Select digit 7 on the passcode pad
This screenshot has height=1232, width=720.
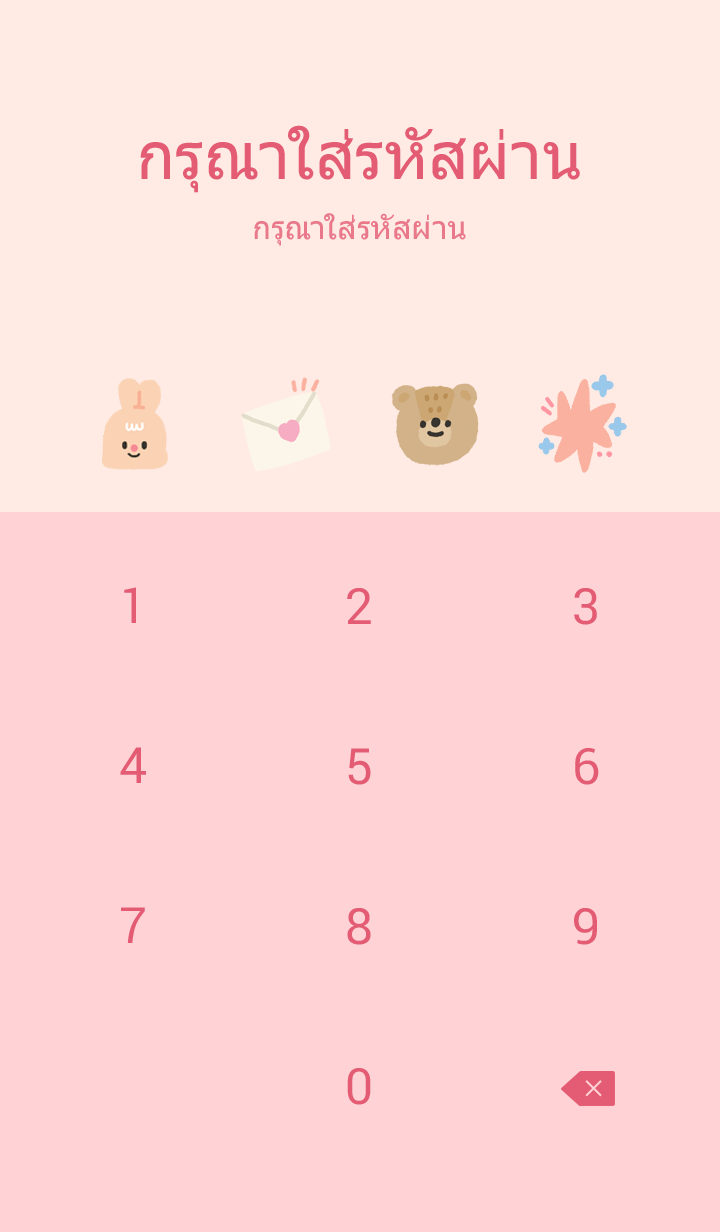pos(132,927)
